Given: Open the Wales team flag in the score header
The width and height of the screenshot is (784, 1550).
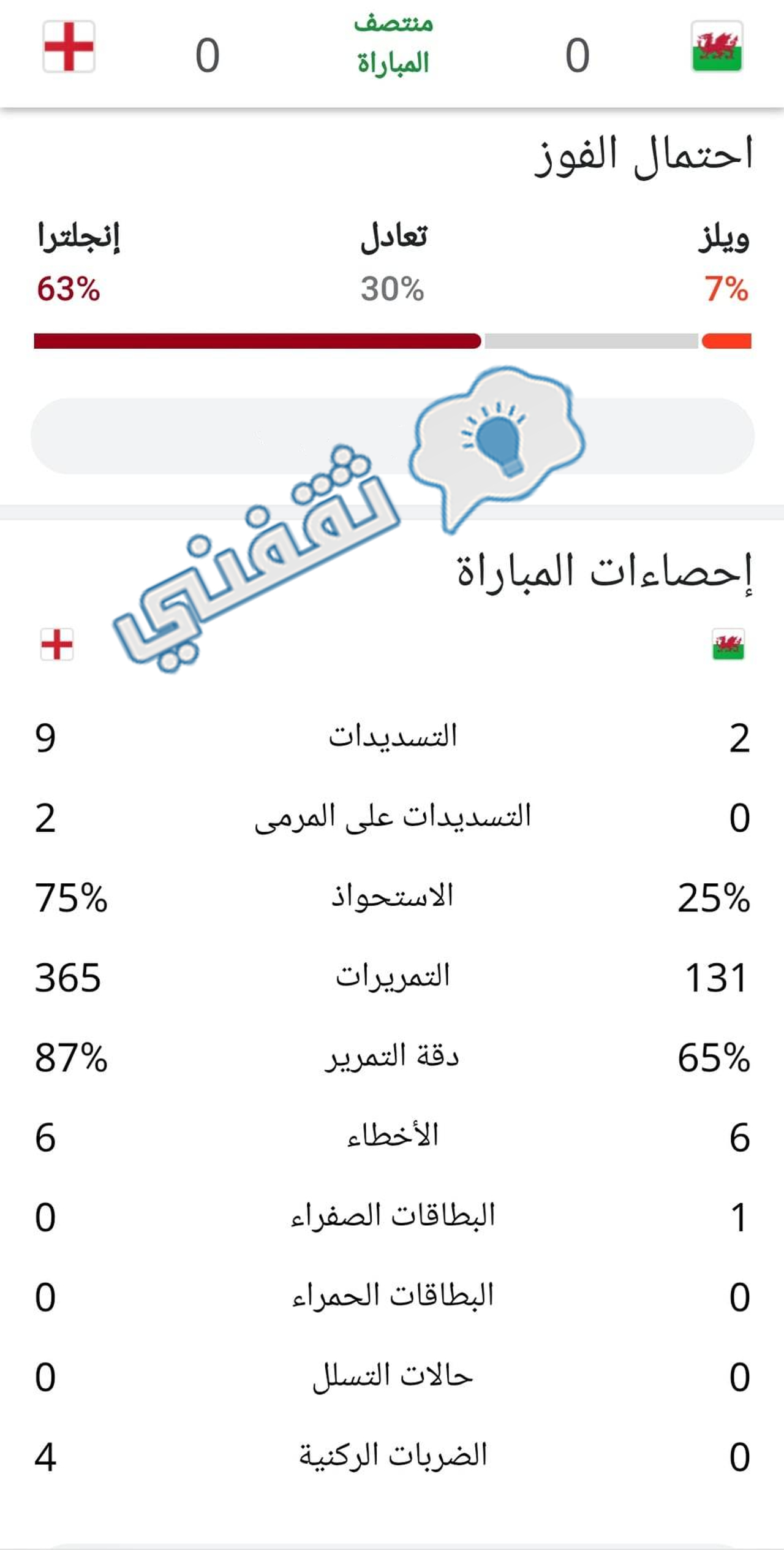Looking at the screenshot, I should point(717,47).
